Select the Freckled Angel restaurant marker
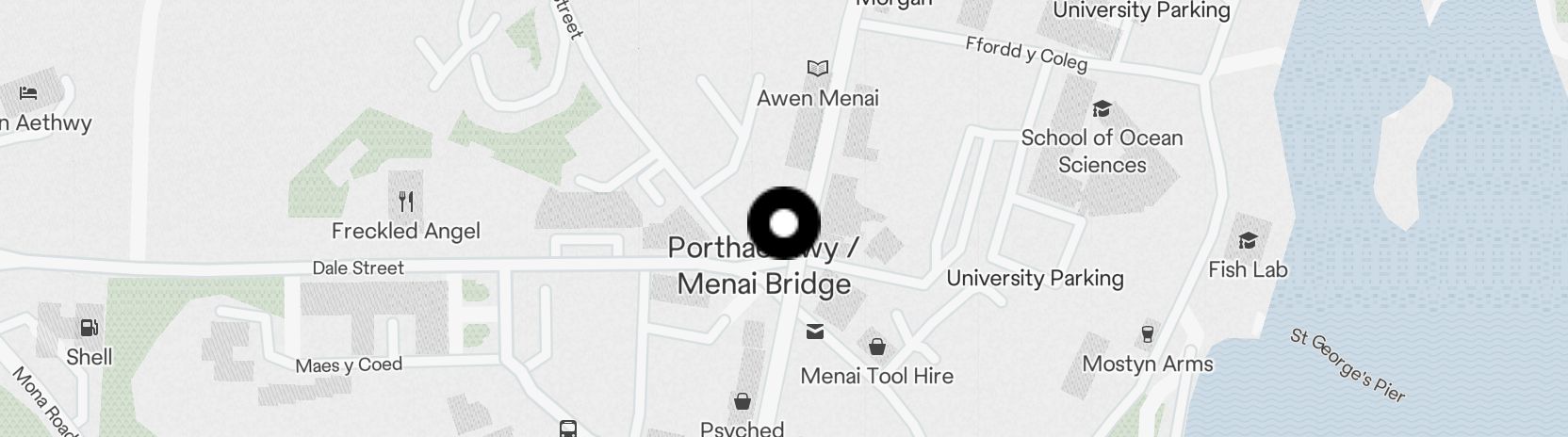1568x437 pixels. [406, 201]
